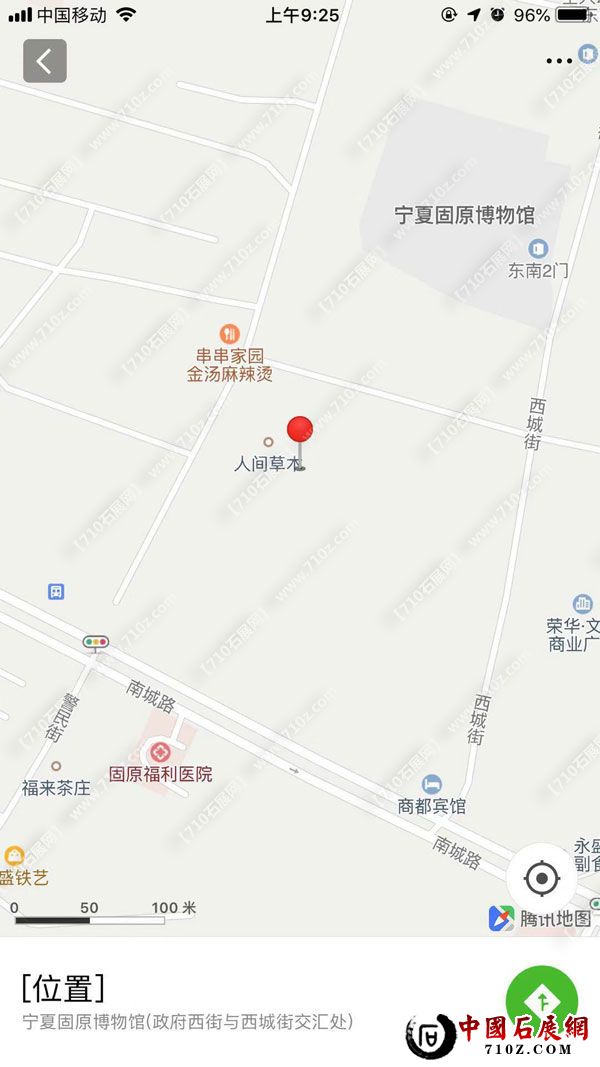Start navigation with the green button
The image size is (600, 1067).
coord(541,1000)
